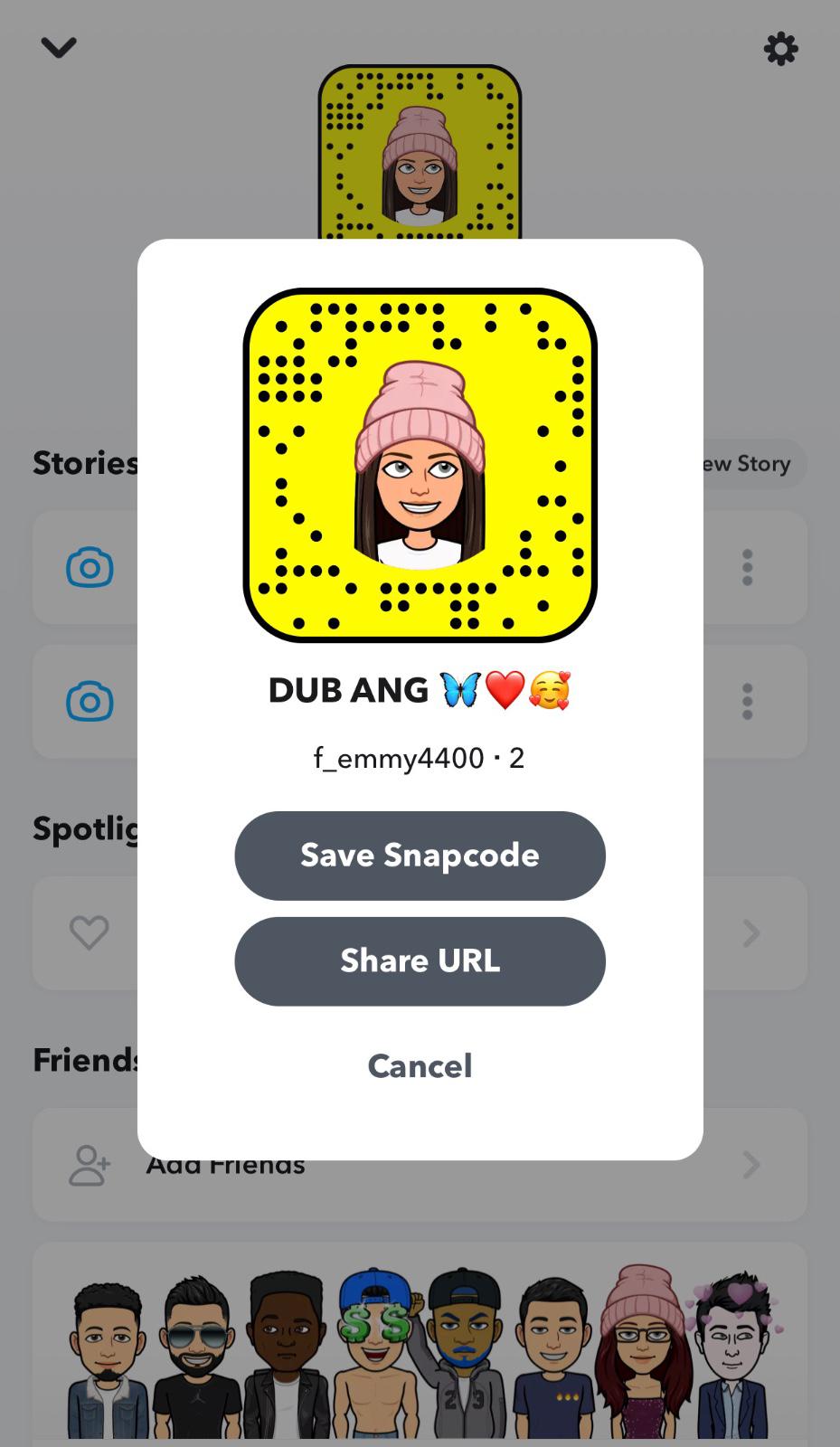This screenshot has width=840, height=1447.
Task: Collapse profile with down chevron
Action: click(59, 47)
